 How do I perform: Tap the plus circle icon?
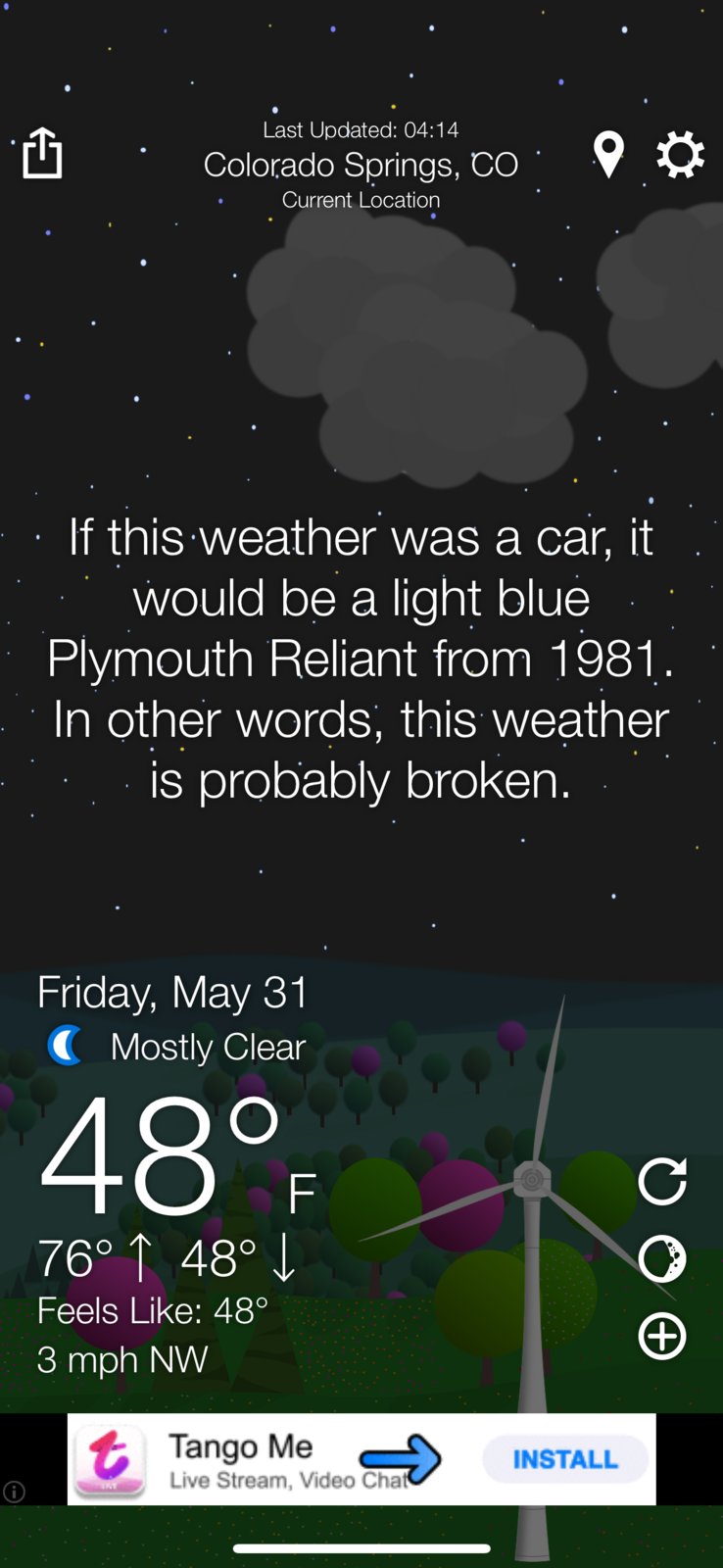(662, 1337)
